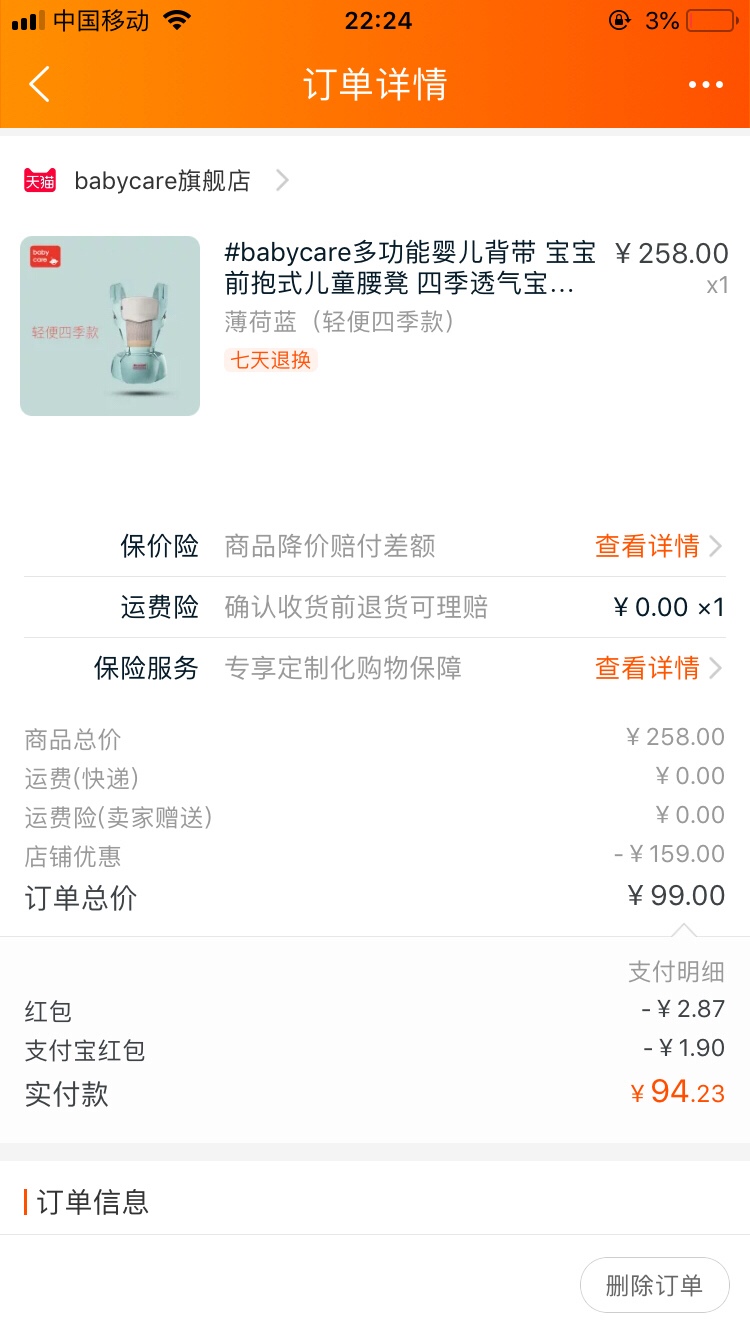Open babycare旗舰店 store page

pos(162,181)
